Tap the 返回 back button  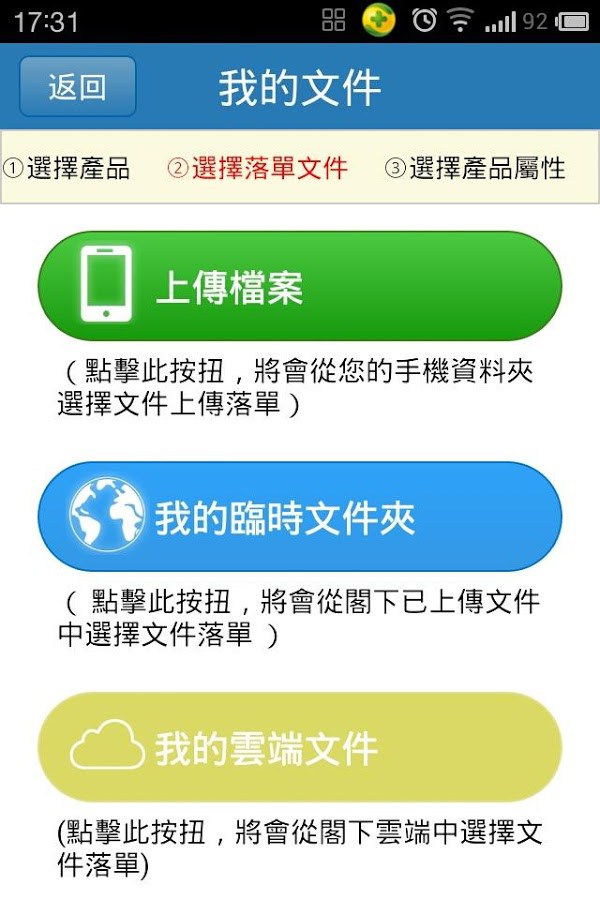(77, 87)
